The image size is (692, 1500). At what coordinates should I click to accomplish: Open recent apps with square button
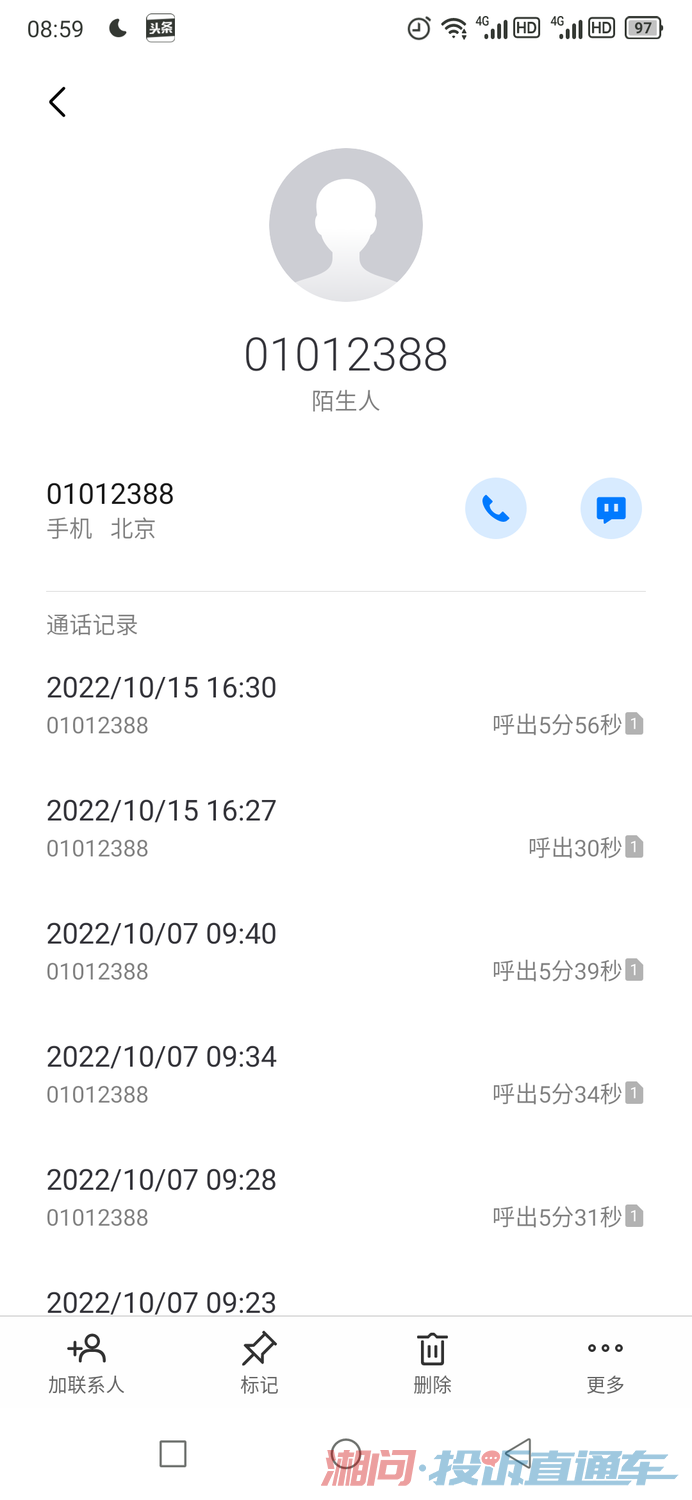coord(173,1453)
